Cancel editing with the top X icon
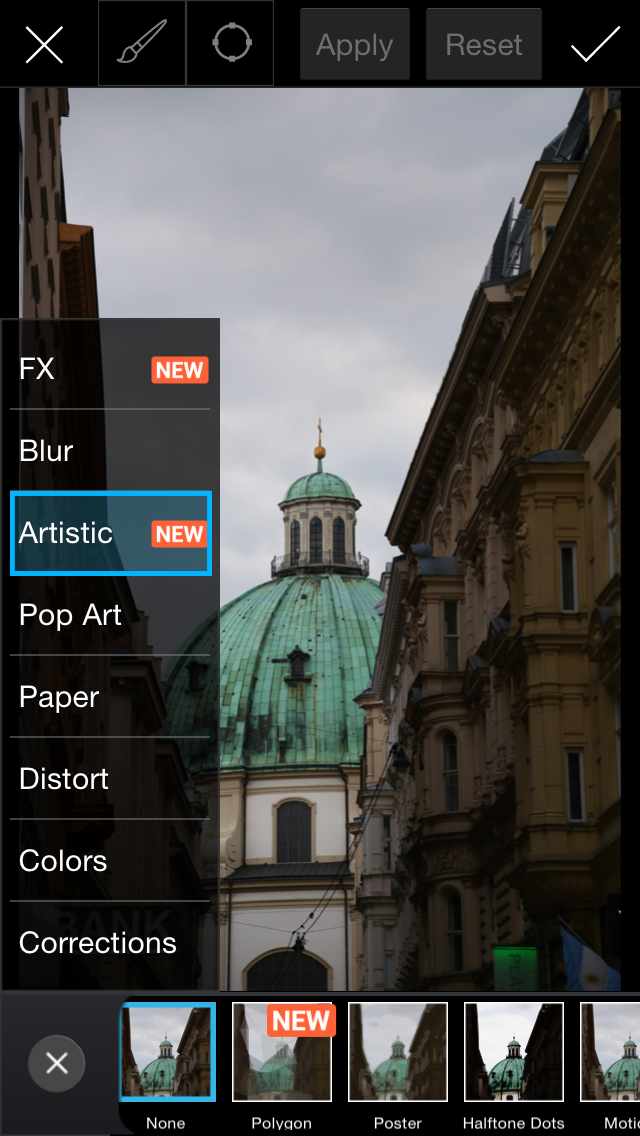The image size is (640, 1136). click(x=44, y=45)
